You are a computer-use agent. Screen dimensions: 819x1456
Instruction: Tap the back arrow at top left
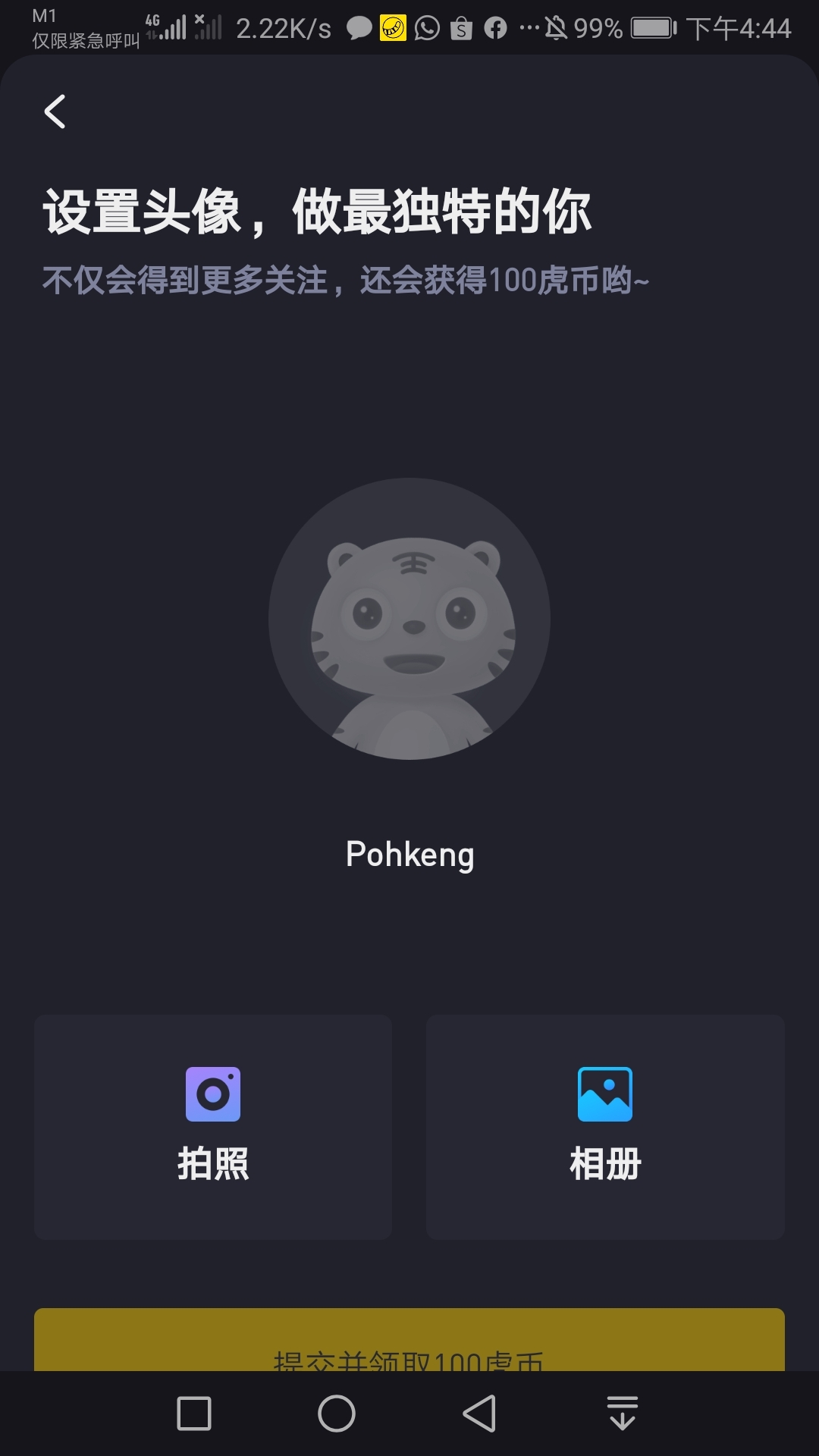click(x=53, y=111)
